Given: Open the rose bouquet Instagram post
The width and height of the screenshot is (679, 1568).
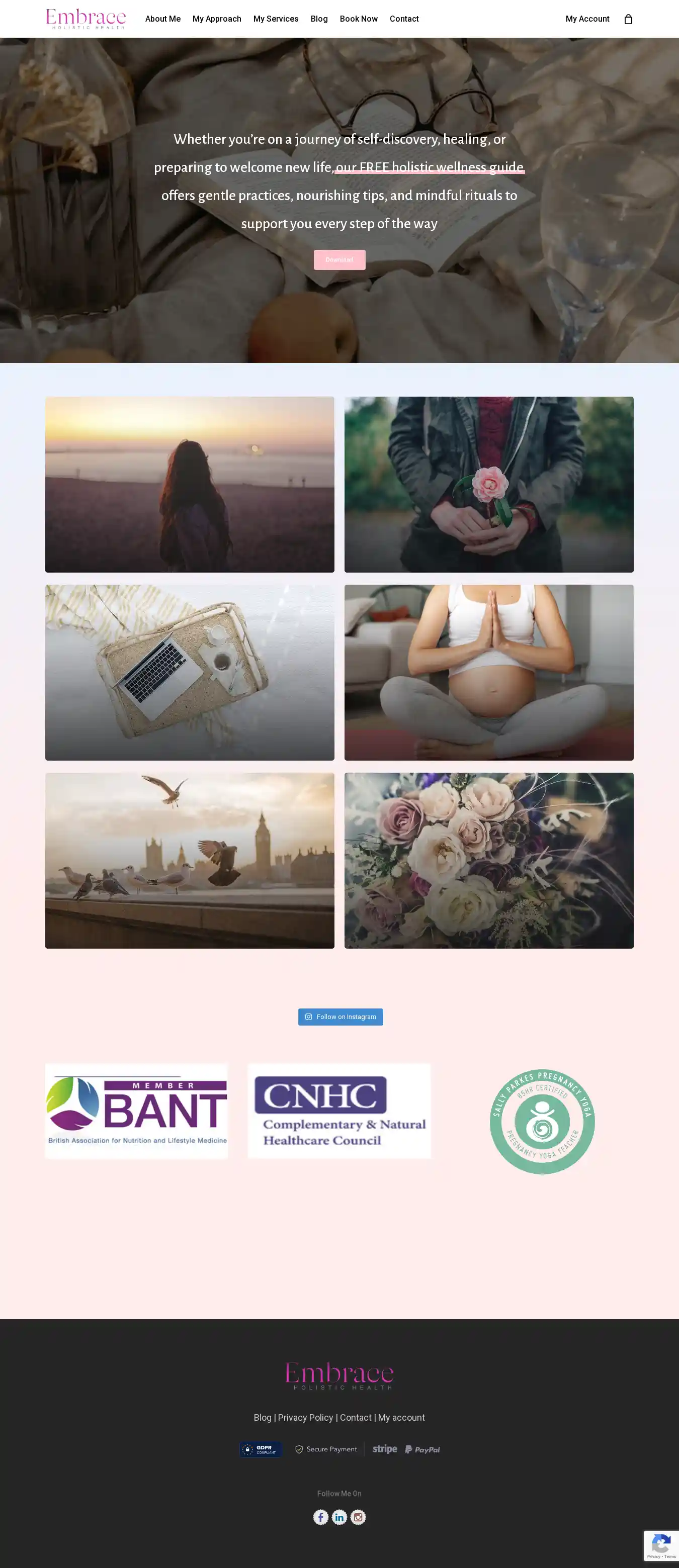Looking at the screenshot, I should (488, 860).
